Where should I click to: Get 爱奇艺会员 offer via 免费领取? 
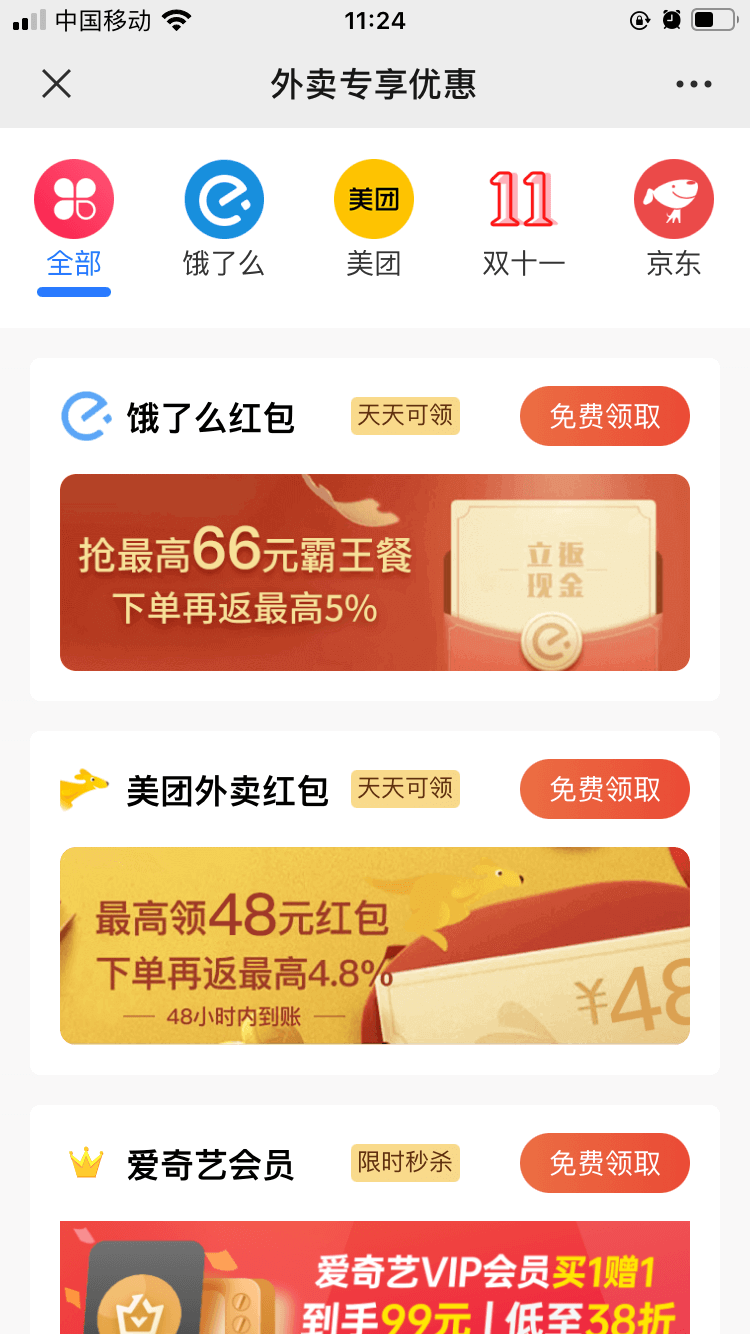pyautogui.click(x=604, y=1163)
